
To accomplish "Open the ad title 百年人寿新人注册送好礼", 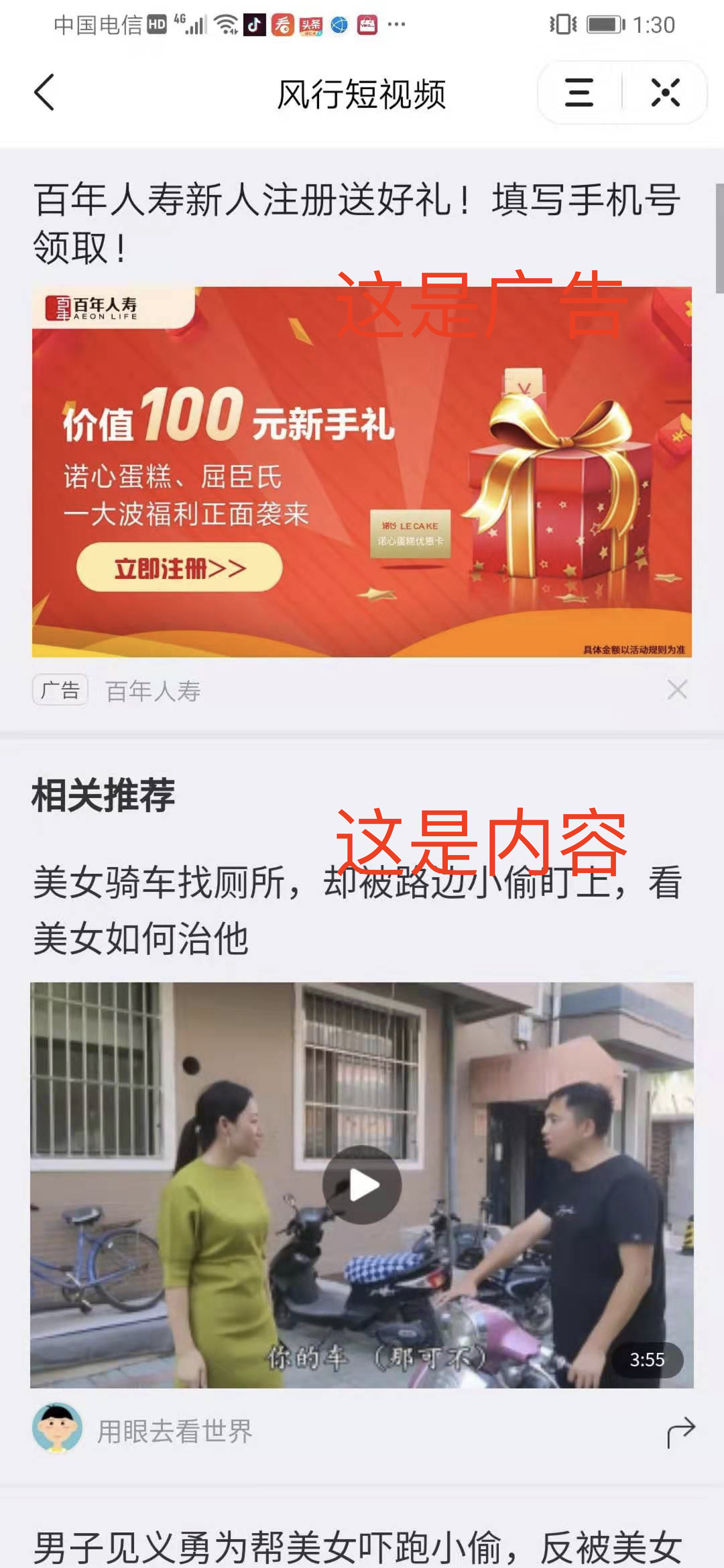I will (357, 224).
